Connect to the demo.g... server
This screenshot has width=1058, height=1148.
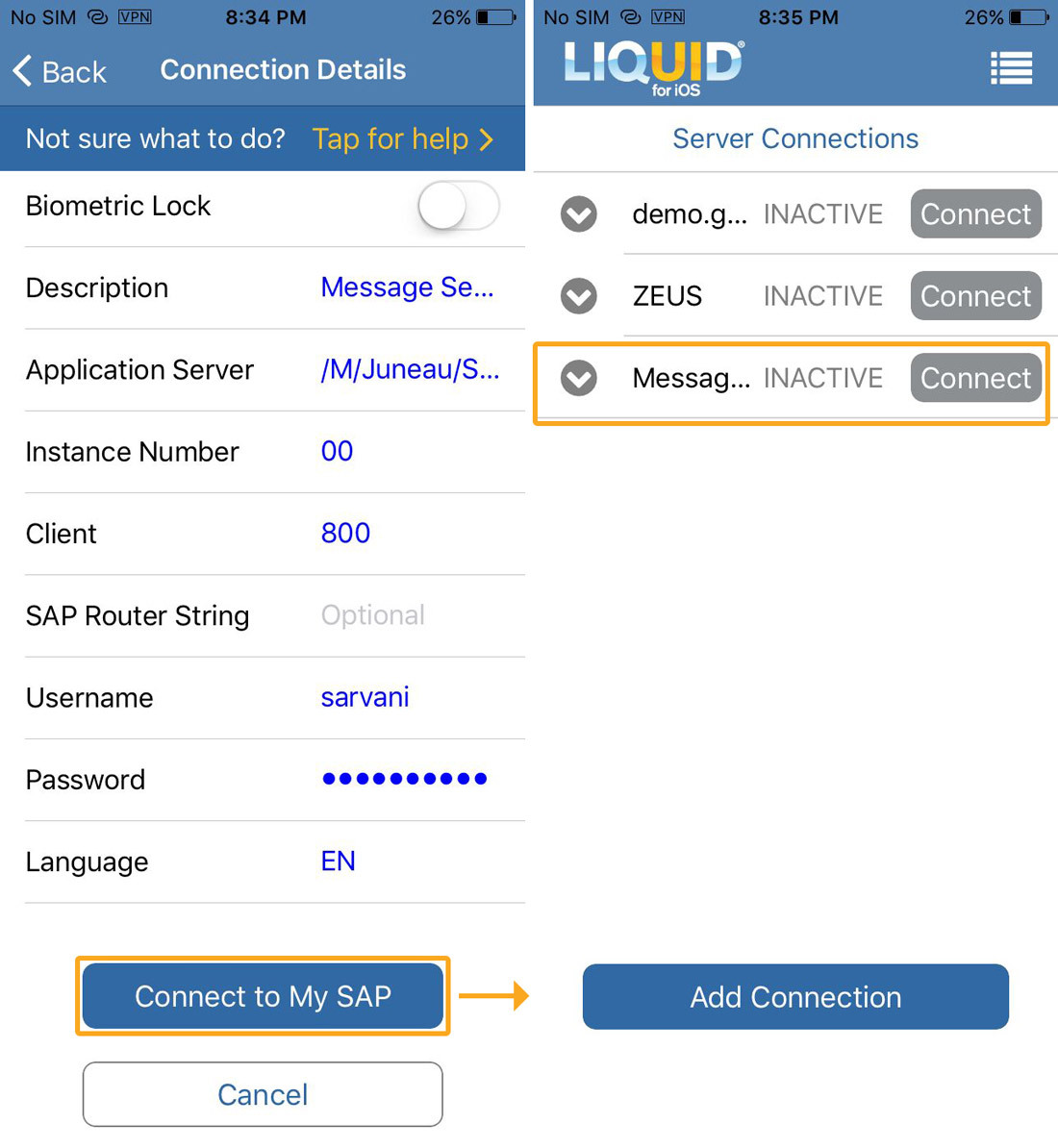click(975, 213)
